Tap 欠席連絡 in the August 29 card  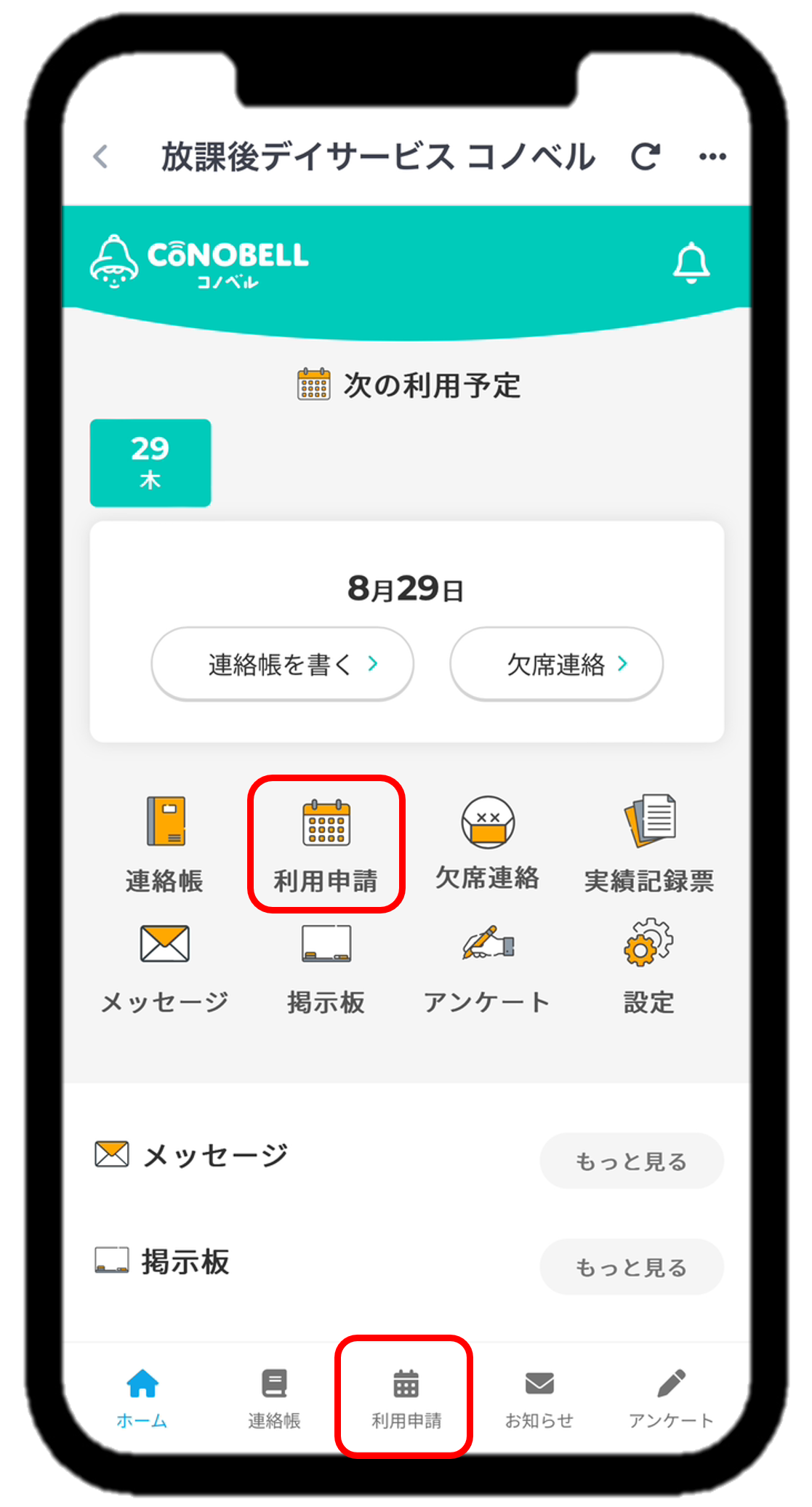pyautogui.click(x=556, y=664)
